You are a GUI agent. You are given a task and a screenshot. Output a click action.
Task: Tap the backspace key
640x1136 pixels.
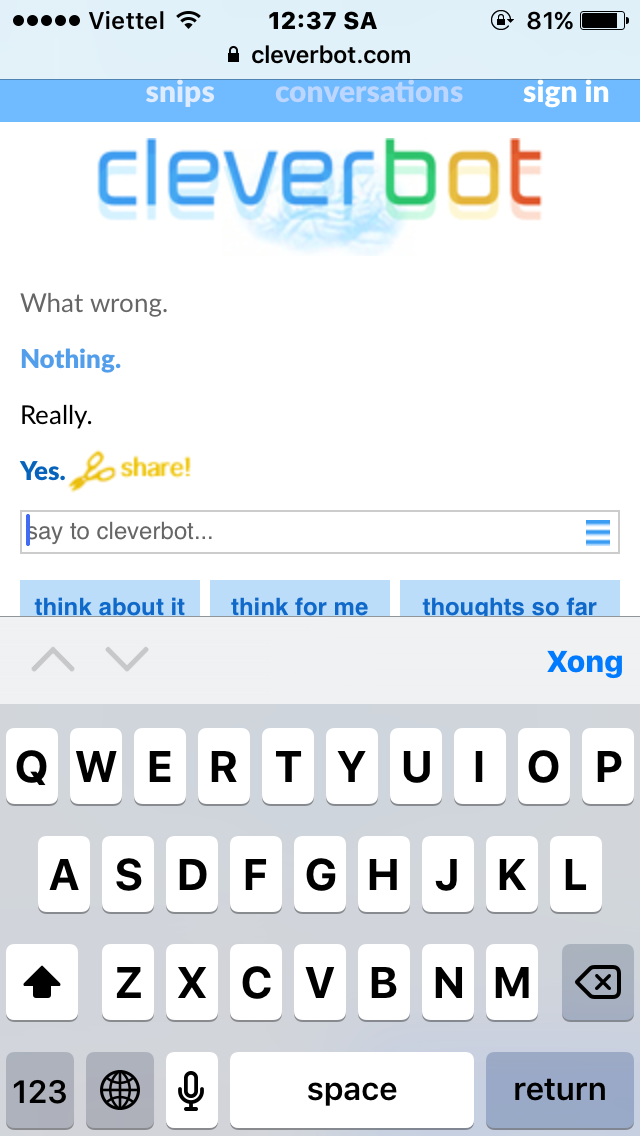[598, 982]
